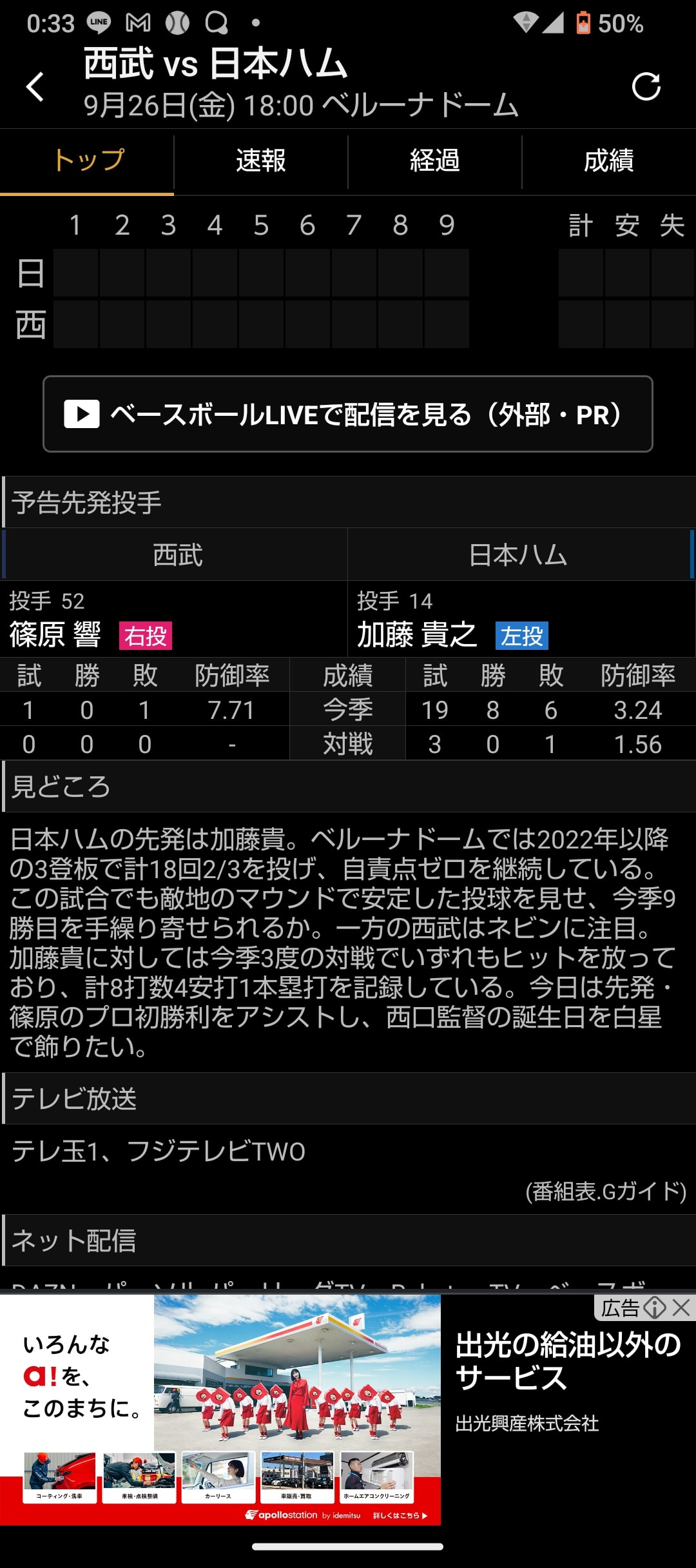Image resolution: width=696 pixels, height=1568 pixels.
Task: Open the 番組表.Gガイド link
Action: tap(605, 1191)
